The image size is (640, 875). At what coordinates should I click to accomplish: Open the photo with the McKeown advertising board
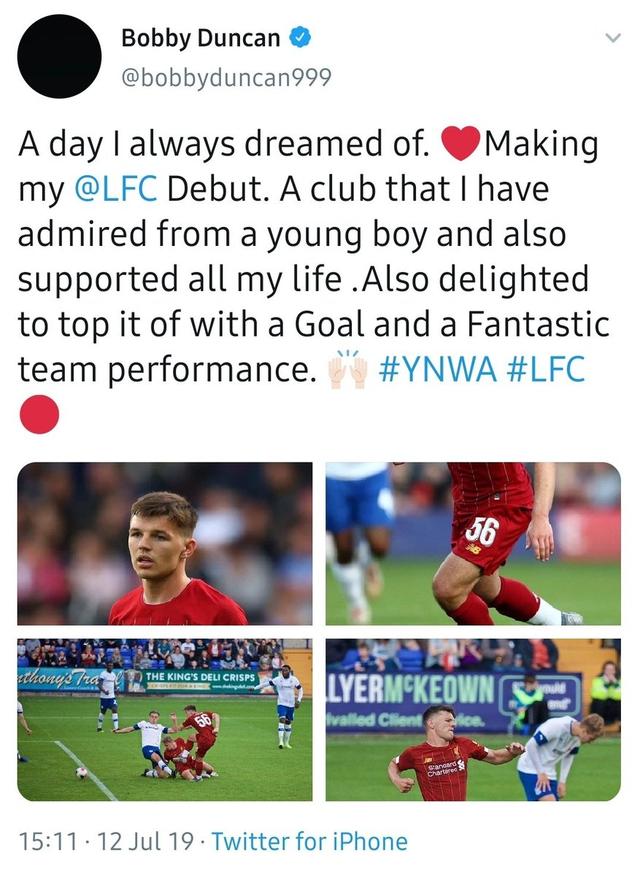click(473, 720)
